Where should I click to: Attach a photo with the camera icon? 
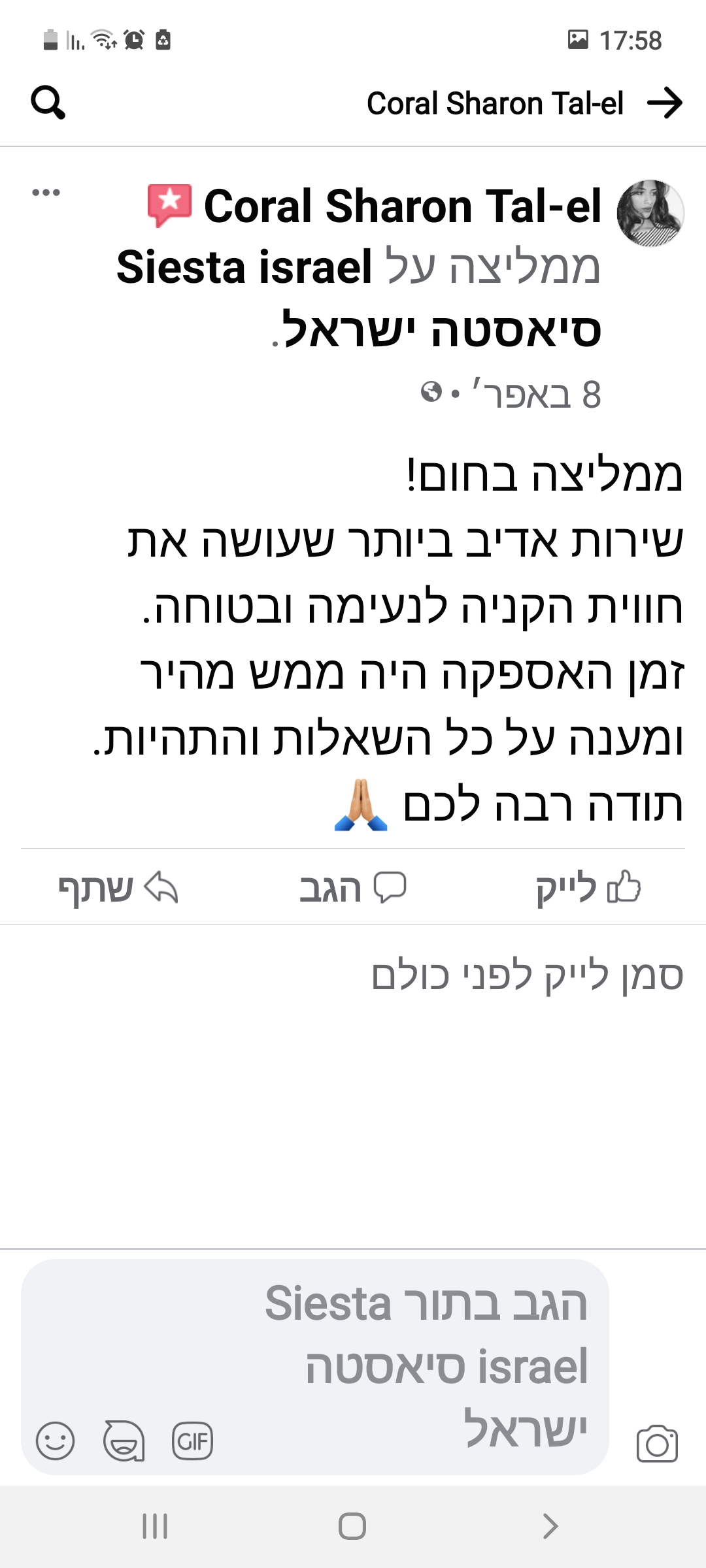click(x=657, y=1443)
